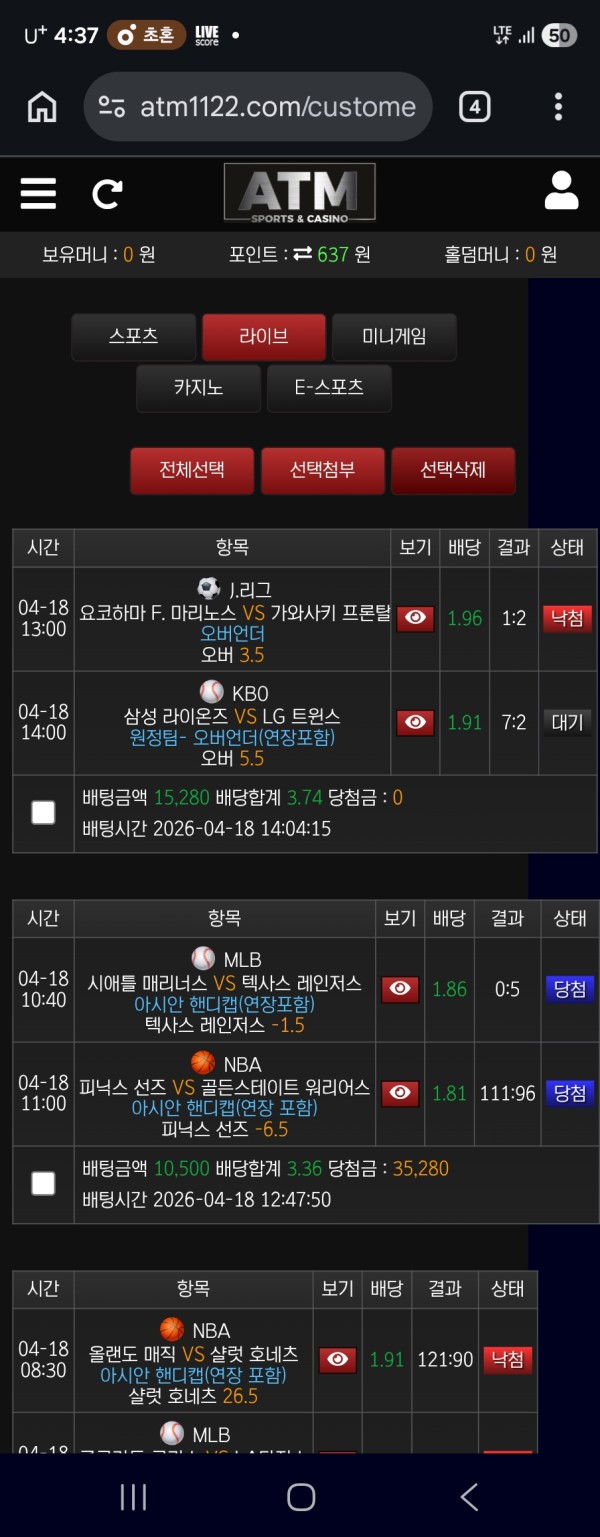Switch to the 미니게임 category
600x1537 pixels.
pyautogui.click(x=394, y=337)
